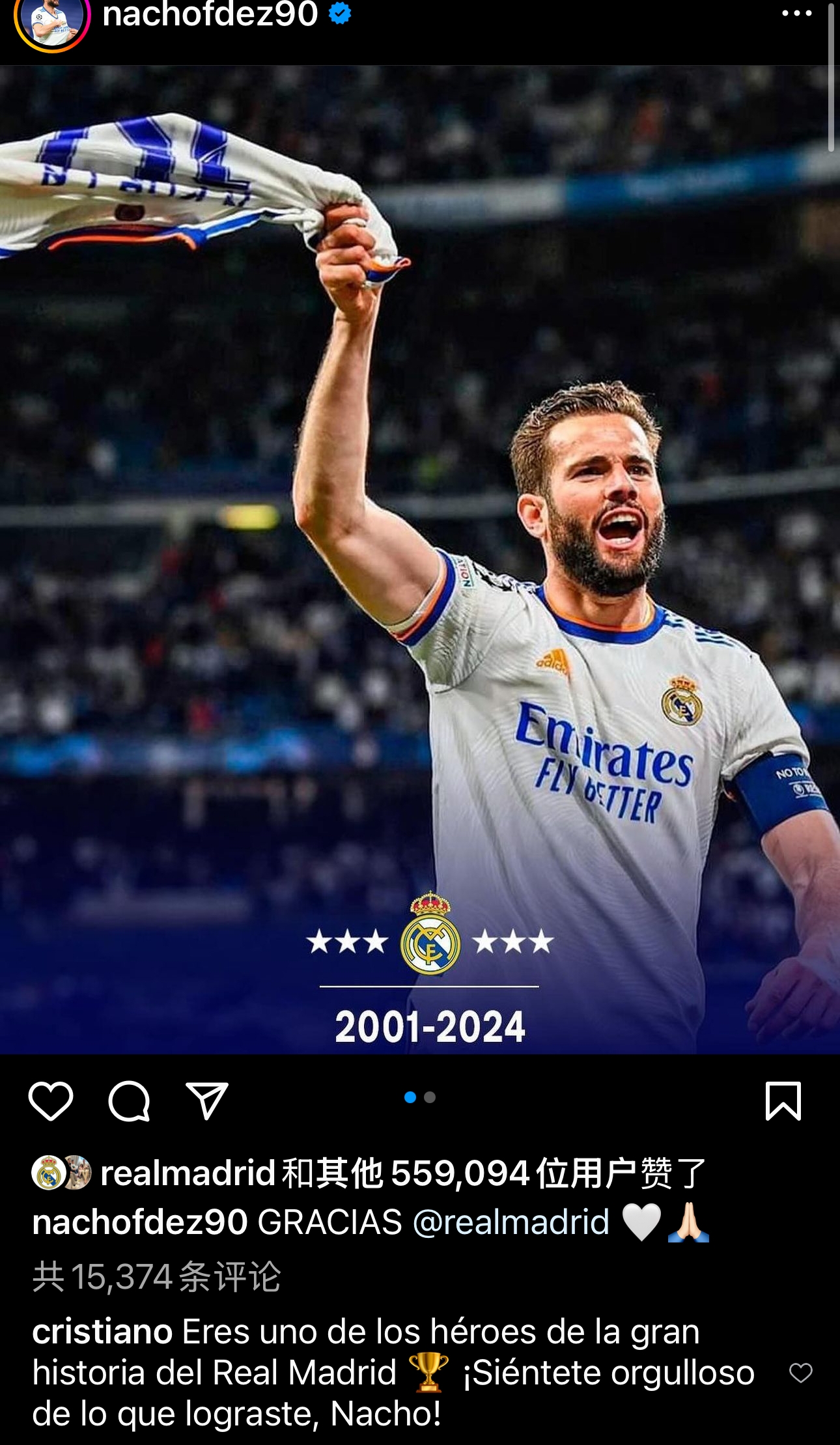
Task: Like the post with heart icon
Action: coord(51,1101)
